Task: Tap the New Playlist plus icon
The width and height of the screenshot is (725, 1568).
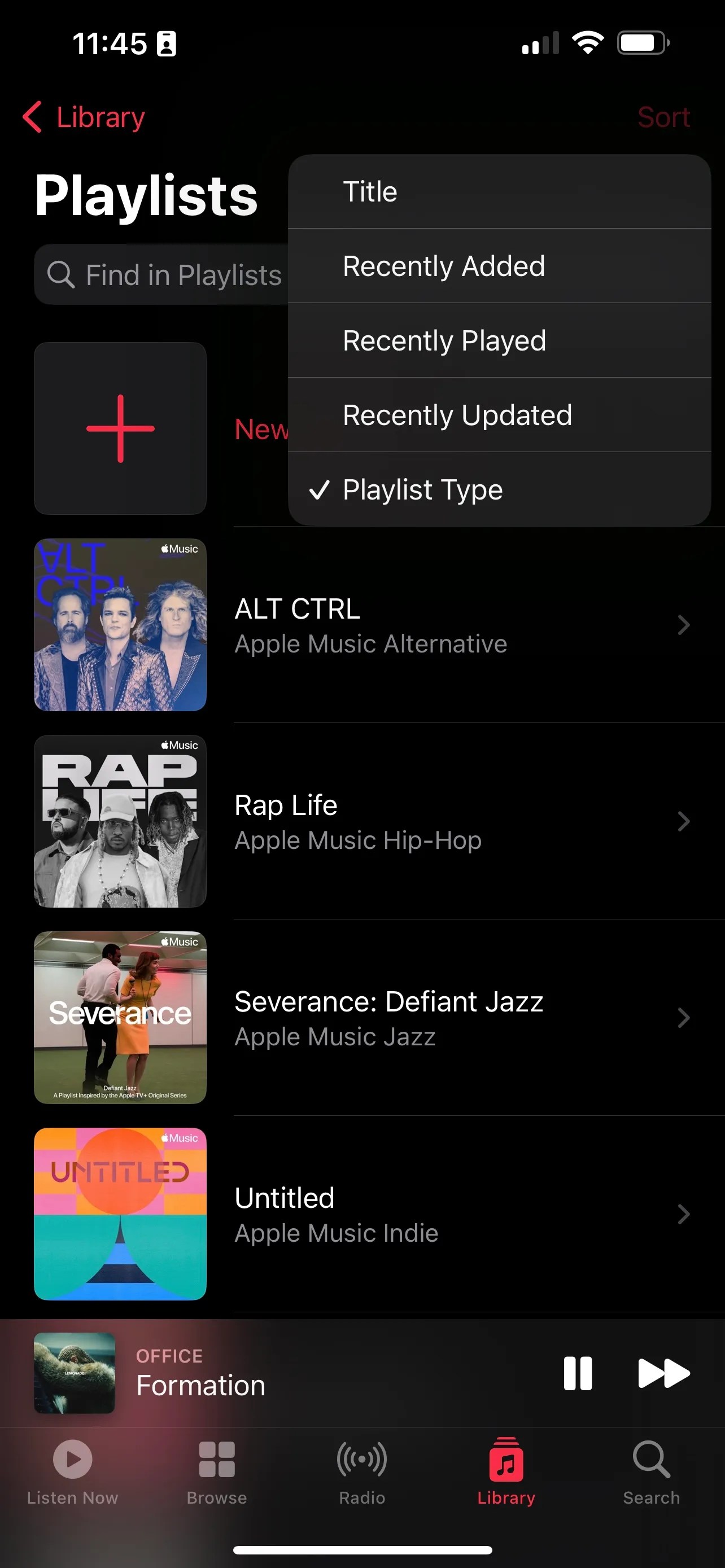Action: coord(120,428)
